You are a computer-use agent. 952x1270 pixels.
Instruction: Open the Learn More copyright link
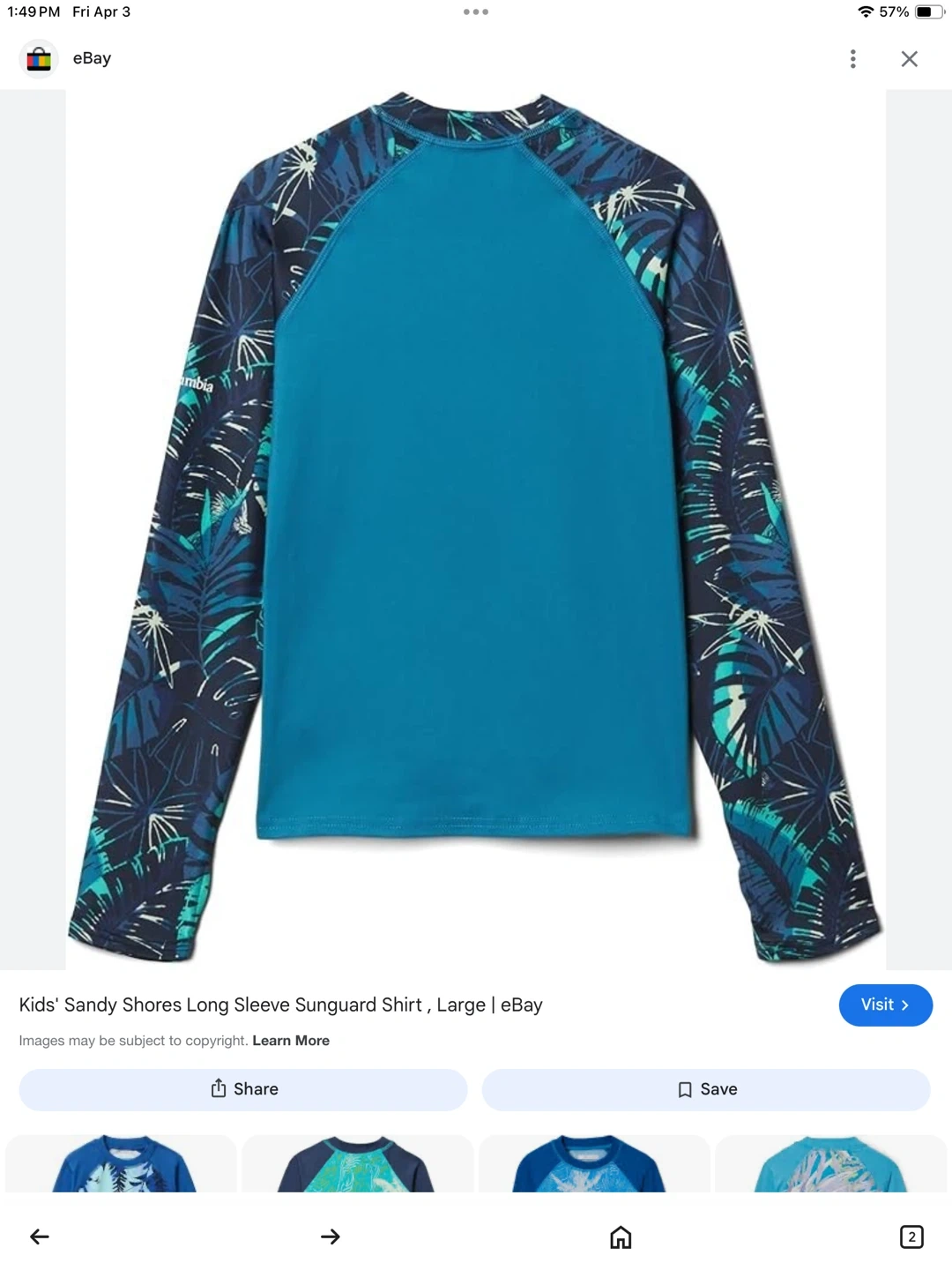click(x=291, y=1041)
